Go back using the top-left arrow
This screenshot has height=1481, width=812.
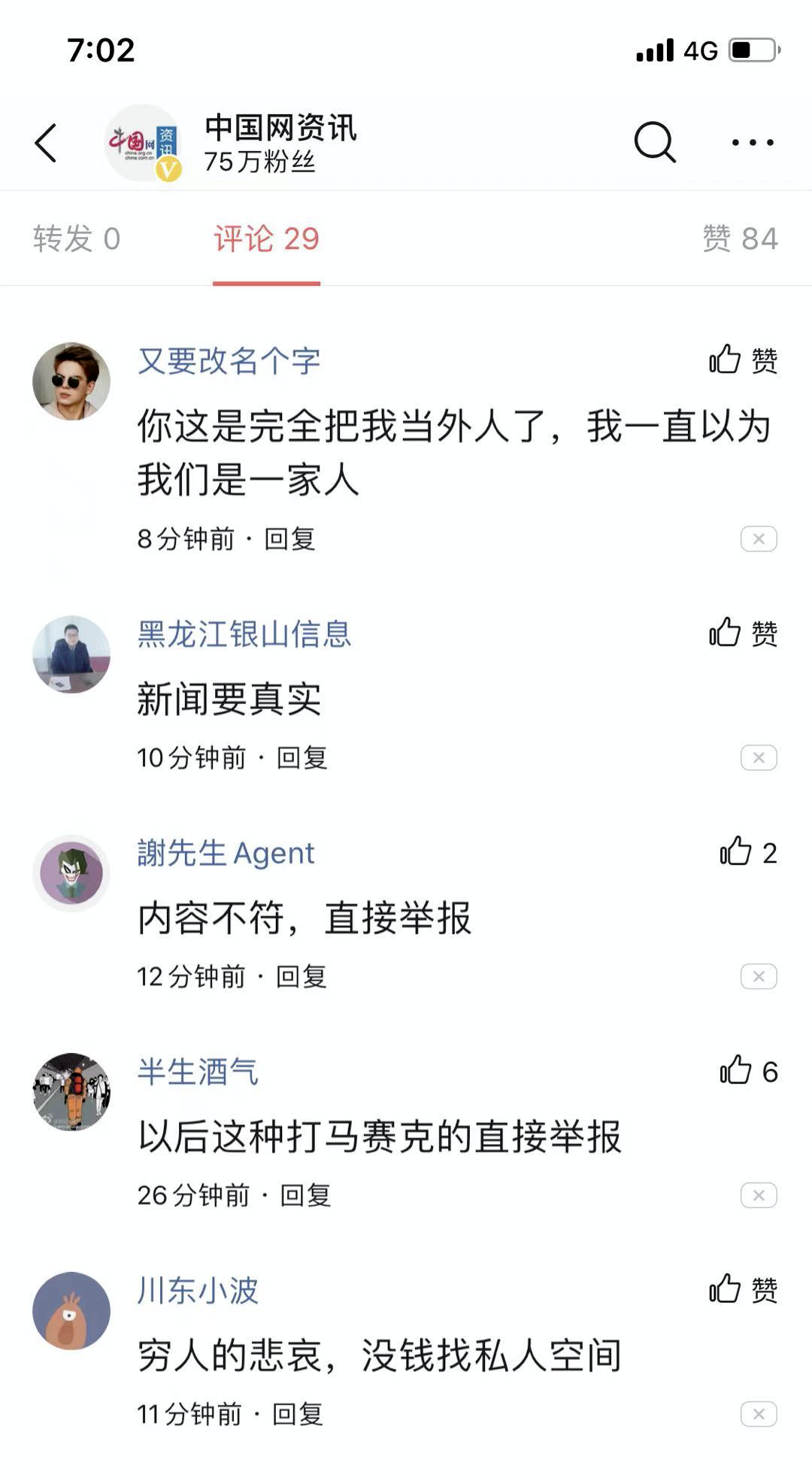click(x=46, y=142)
